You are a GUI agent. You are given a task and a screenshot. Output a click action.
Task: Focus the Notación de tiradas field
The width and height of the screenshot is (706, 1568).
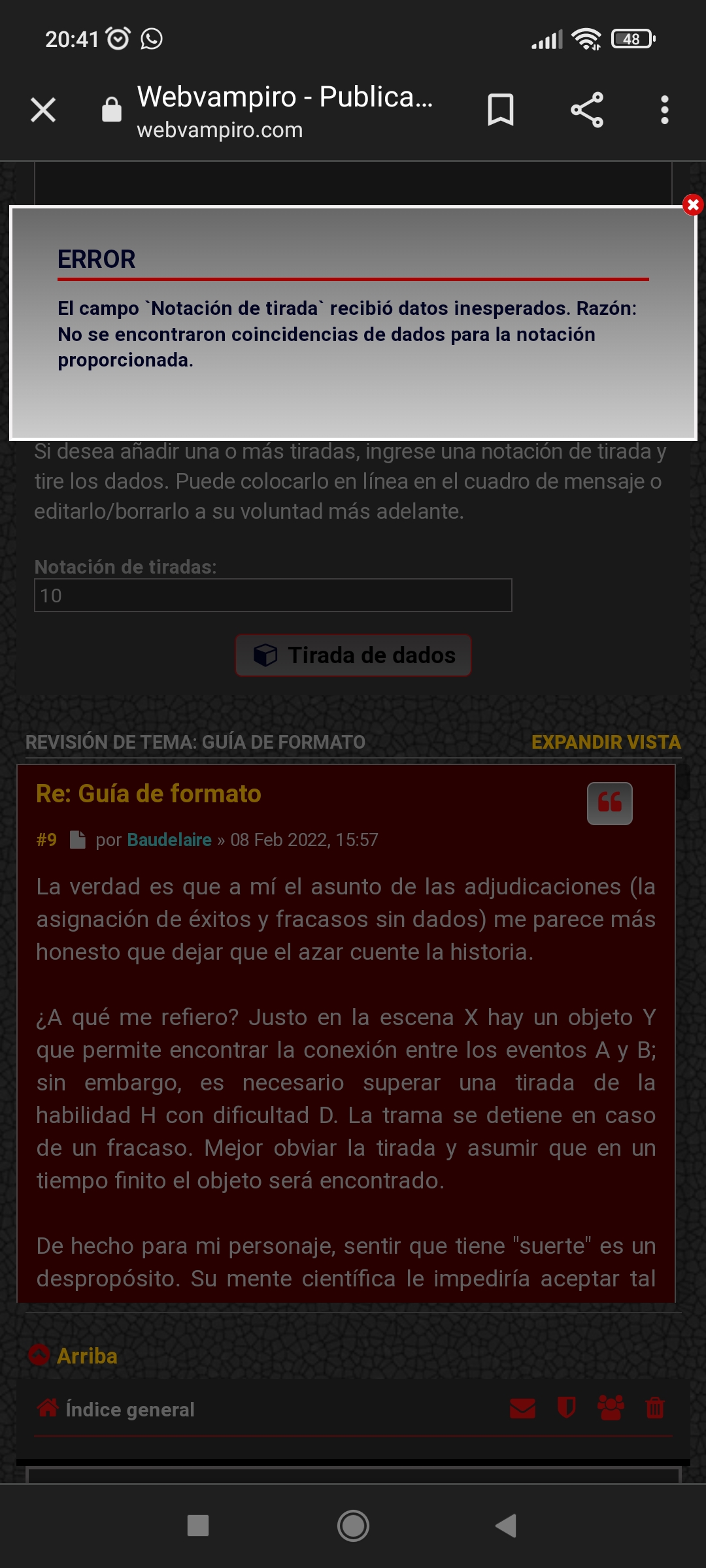(x=273, y=595)
